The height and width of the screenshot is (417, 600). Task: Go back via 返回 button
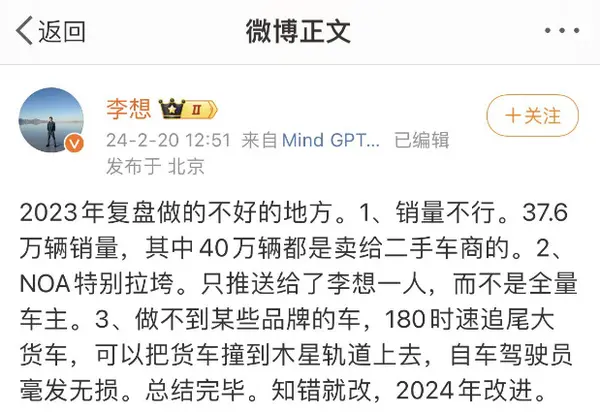point(50,31)
